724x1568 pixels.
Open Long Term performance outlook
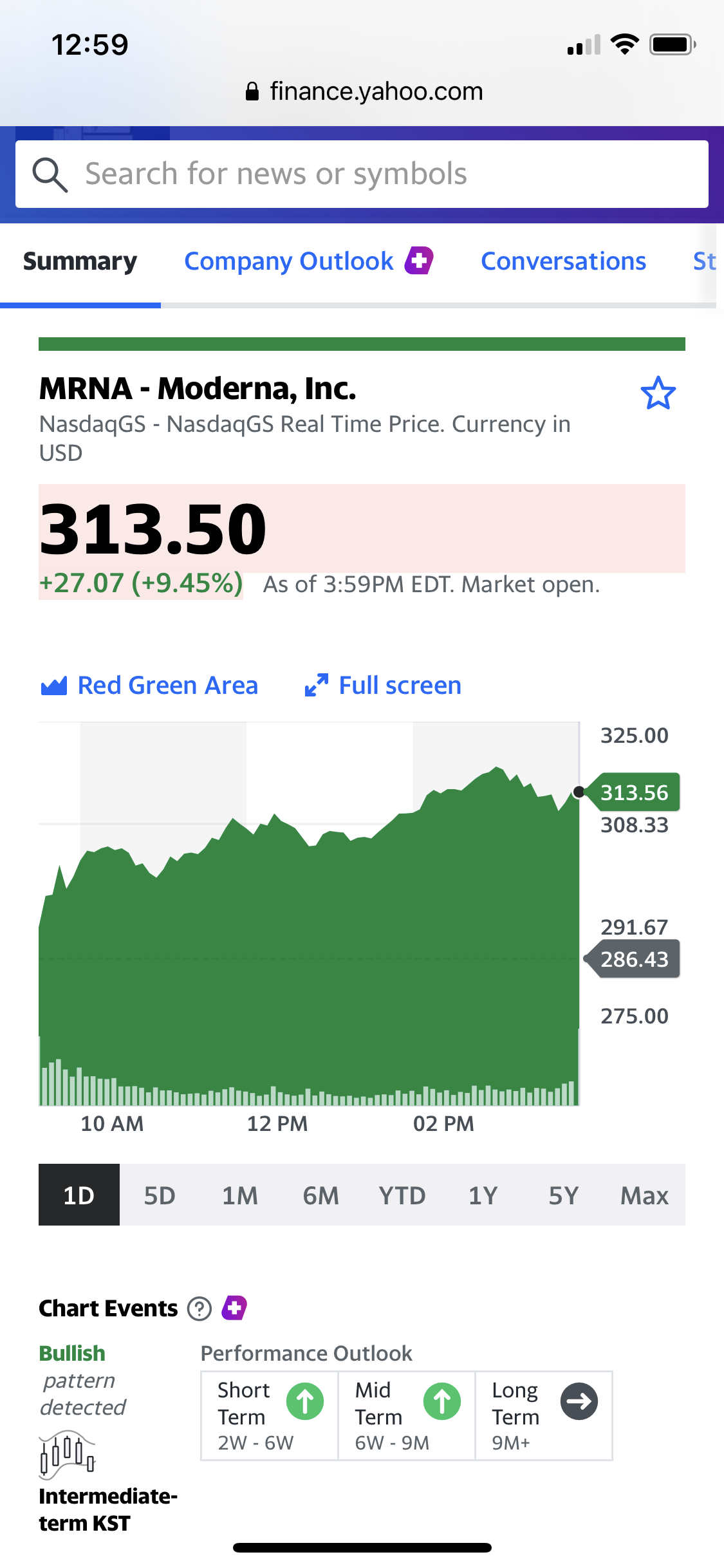(544, 1415)
